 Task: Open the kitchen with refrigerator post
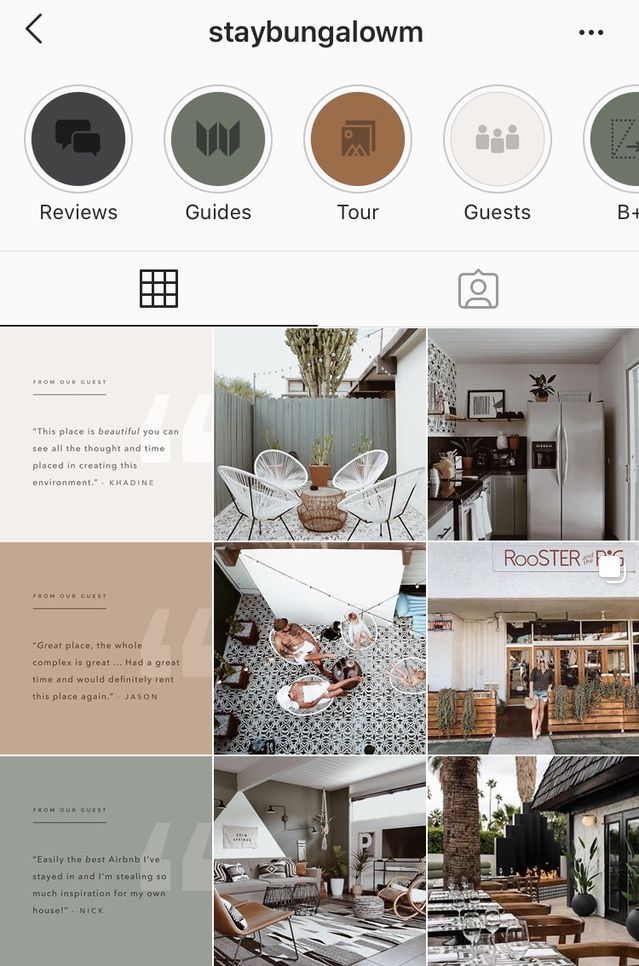pos(533,434)
